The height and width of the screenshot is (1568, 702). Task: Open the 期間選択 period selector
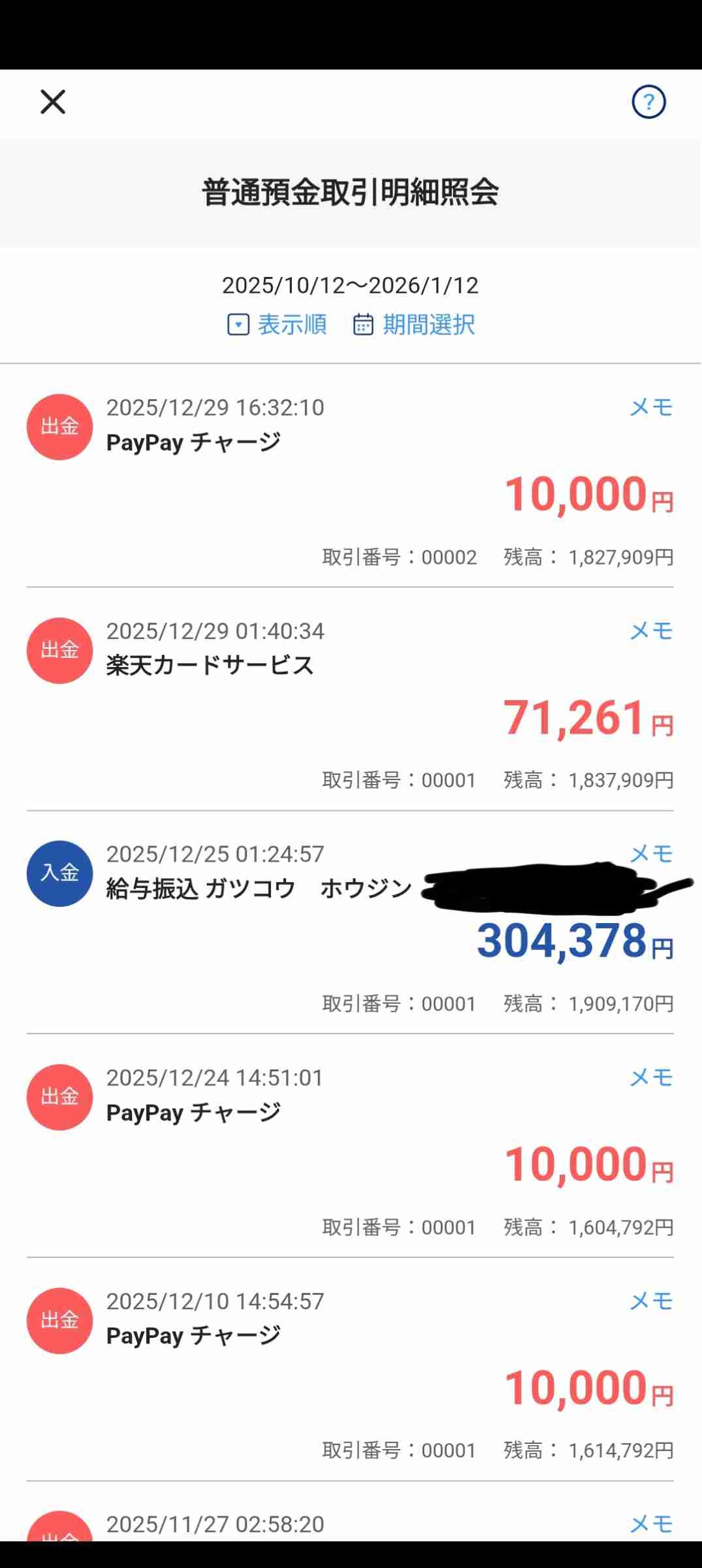414,325
